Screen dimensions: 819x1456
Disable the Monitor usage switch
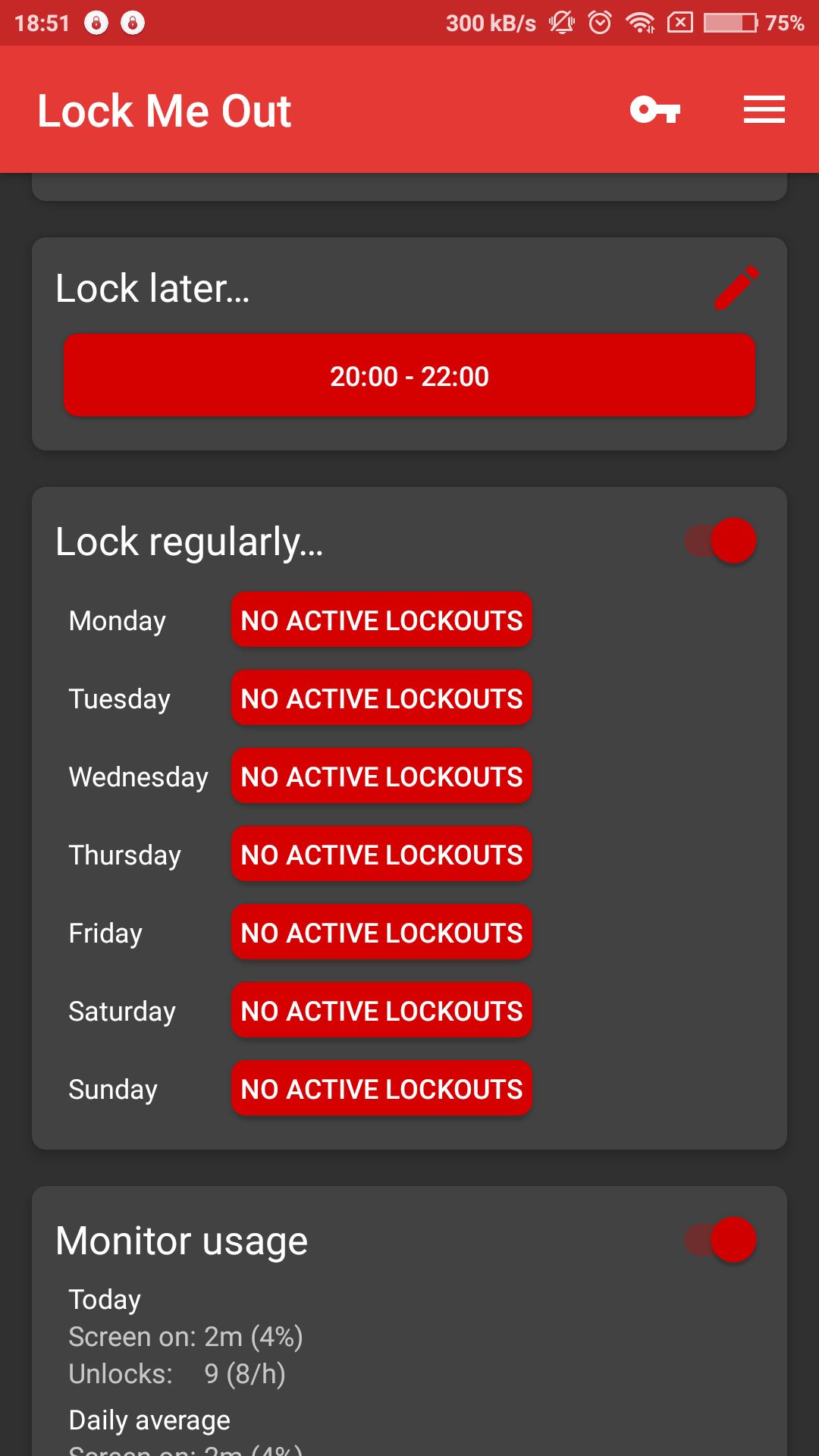[x=720, y=1240]
